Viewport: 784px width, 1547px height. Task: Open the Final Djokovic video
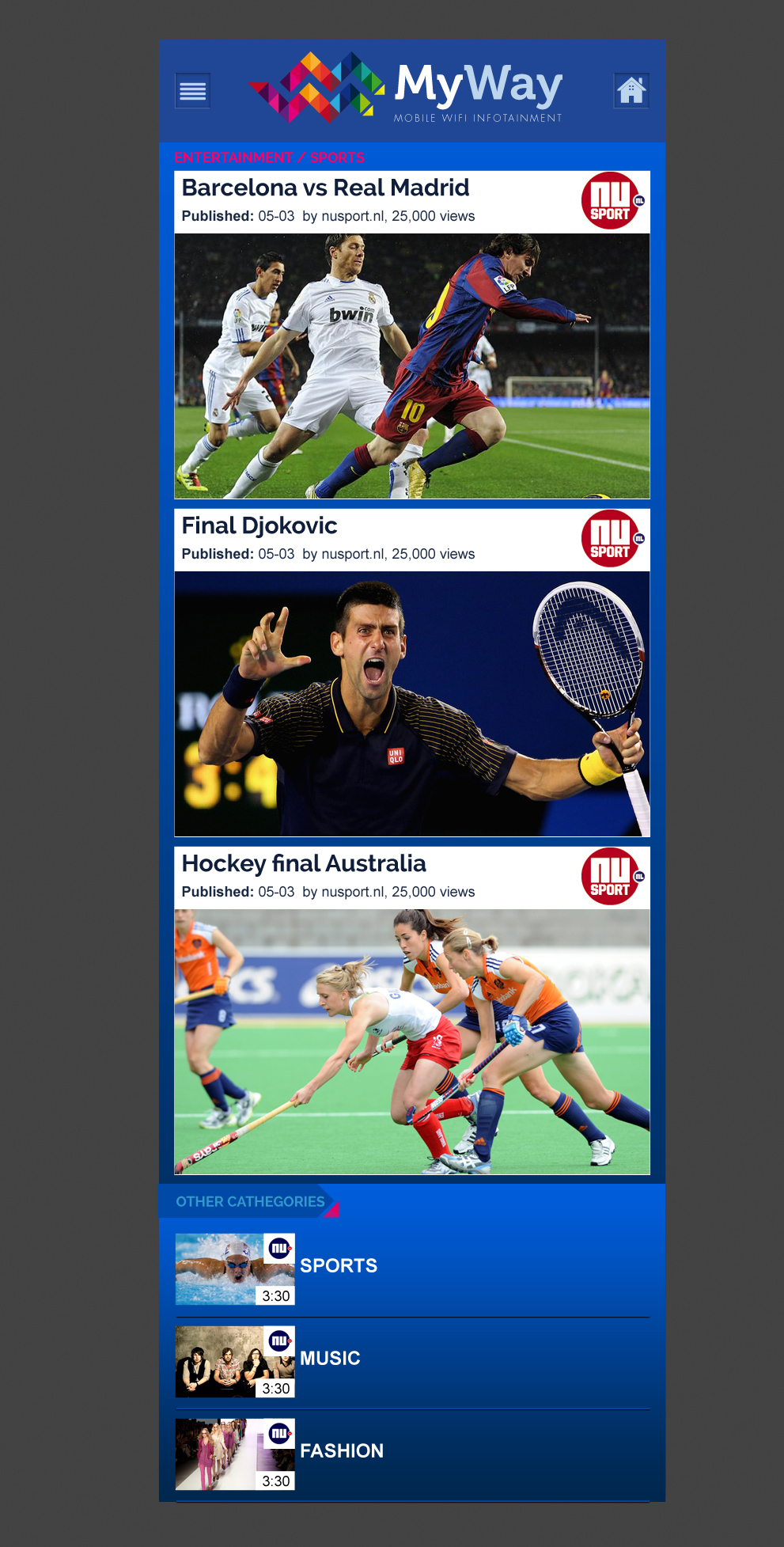coord(411,703)
